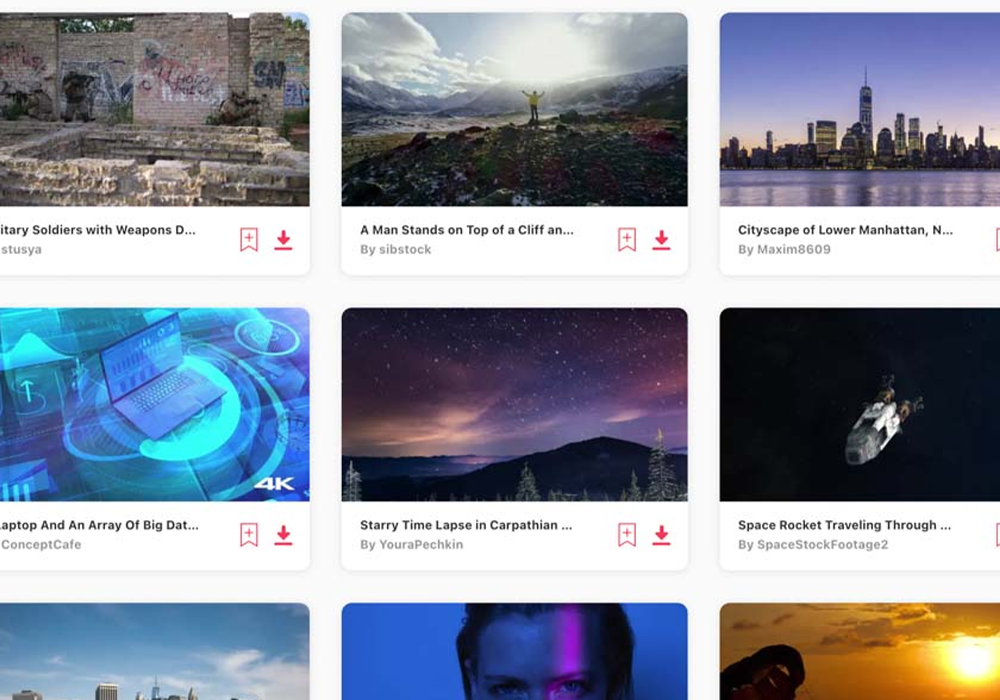The image size is (1000, 700).
Task: Open the man on cliff video
Action: pos(514,110)
